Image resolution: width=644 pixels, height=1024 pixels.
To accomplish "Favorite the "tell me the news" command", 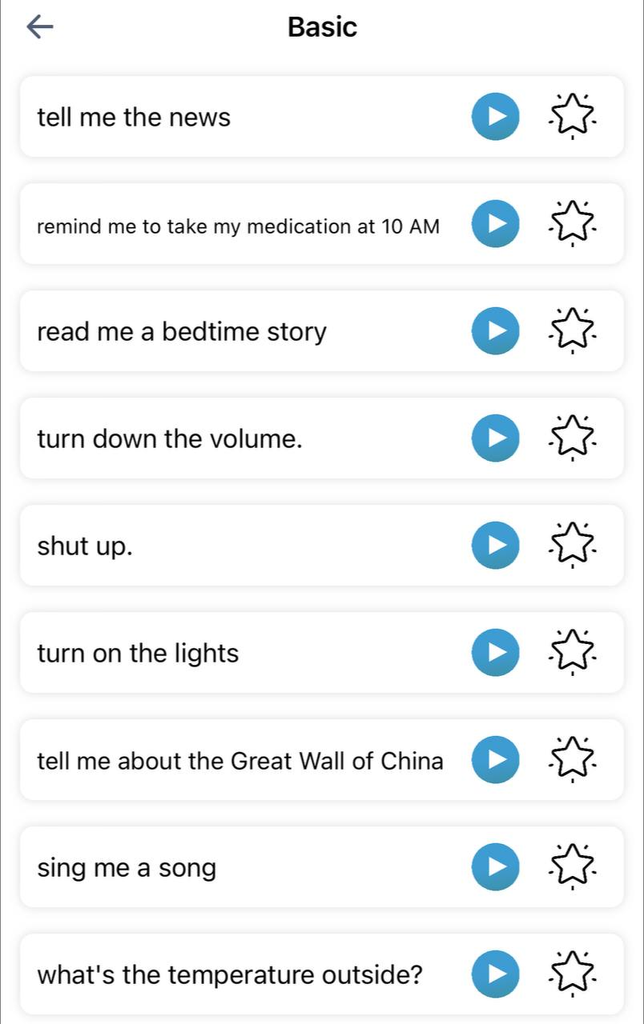I will (x=571, y=116).
